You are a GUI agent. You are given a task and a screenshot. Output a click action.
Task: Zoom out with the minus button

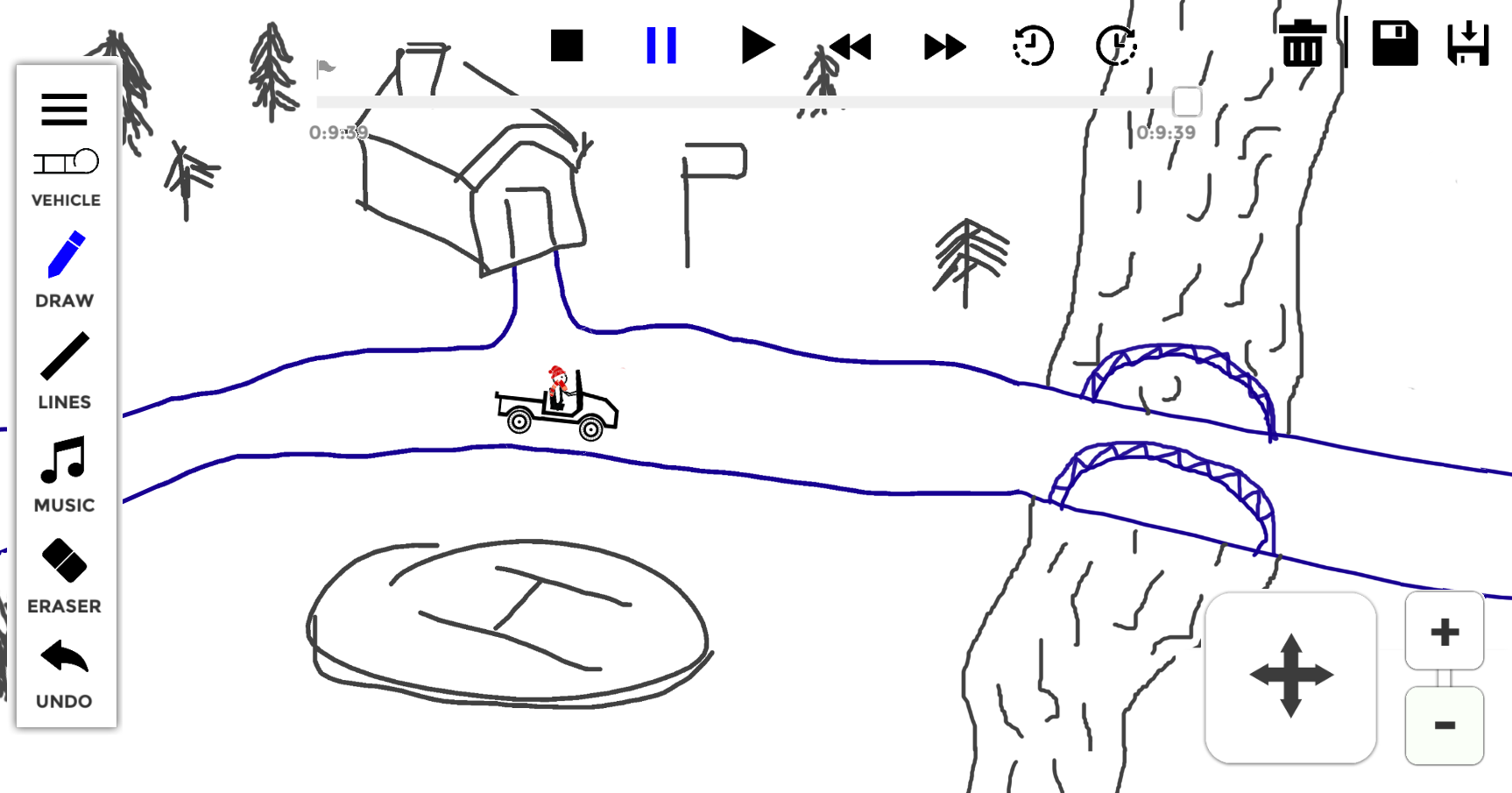(1444, 726)
